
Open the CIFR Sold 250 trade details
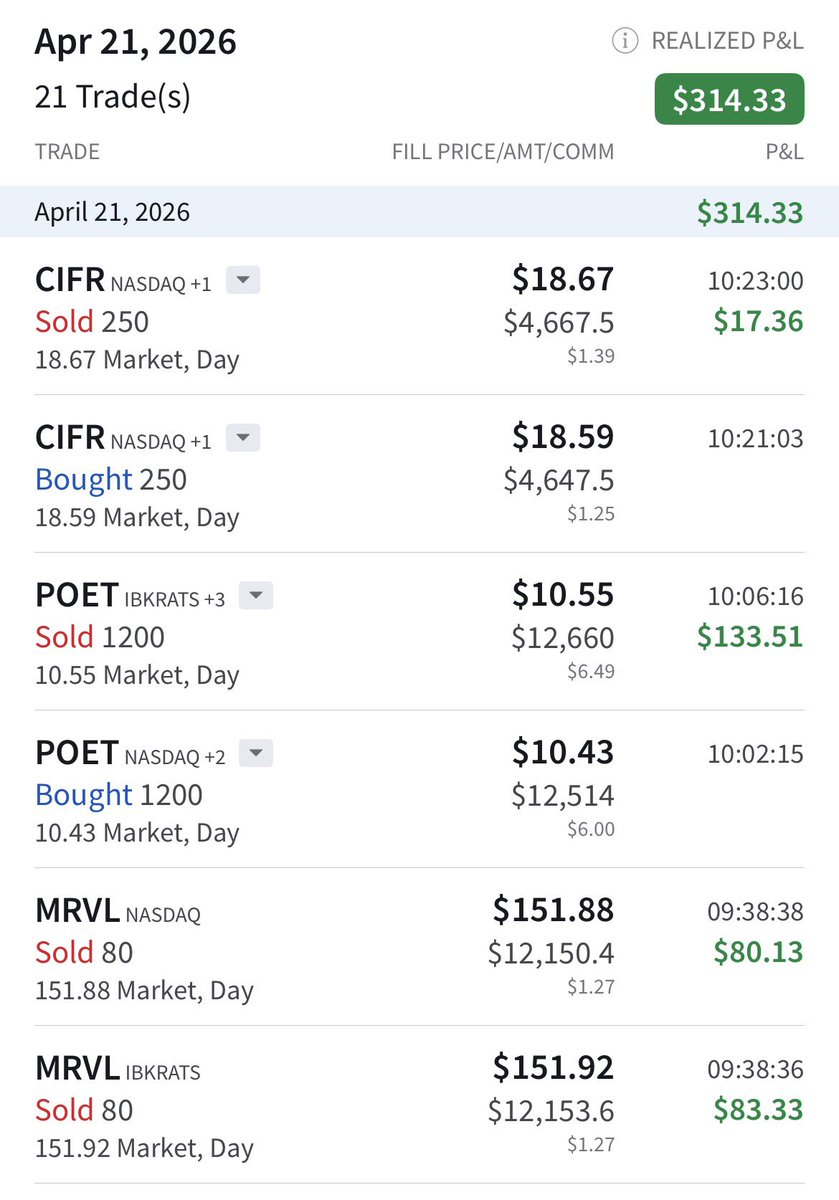[419, 317]
